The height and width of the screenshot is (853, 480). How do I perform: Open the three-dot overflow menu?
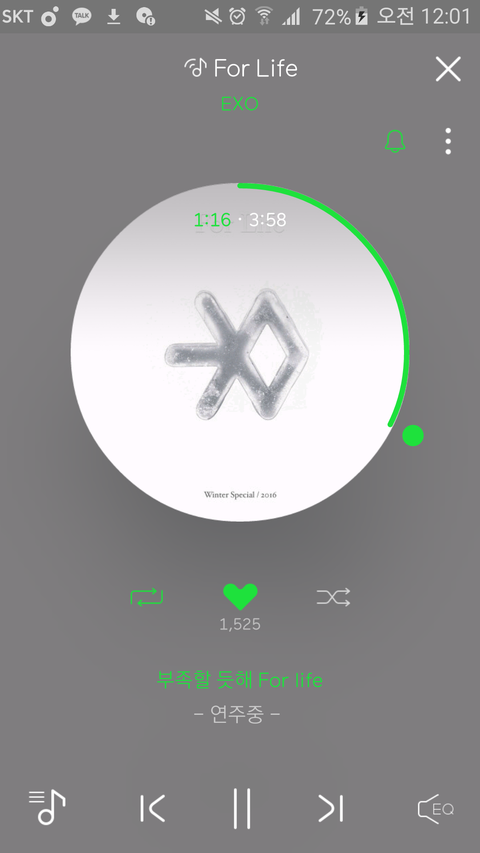pyautogui.click(x=448, y=141)
